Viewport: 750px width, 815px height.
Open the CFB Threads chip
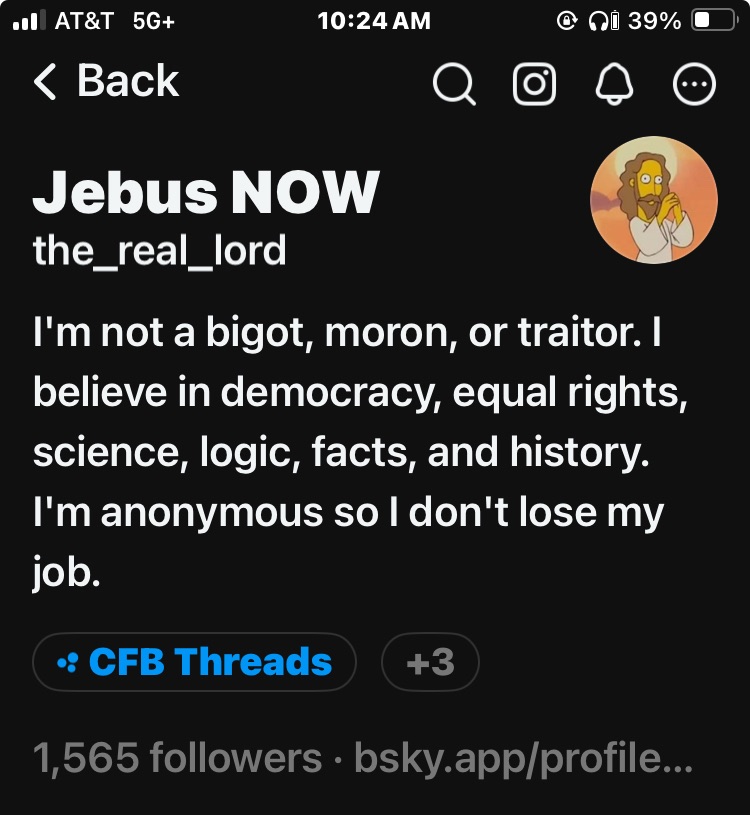pyautogui.click(x=195, y=662)
